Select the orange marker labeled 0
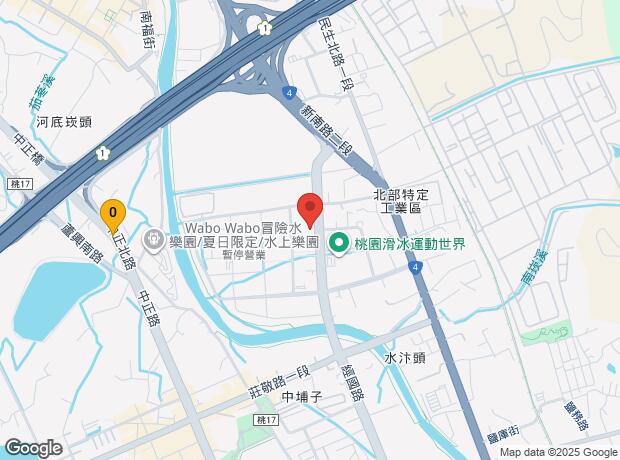The width and height of the screenshot is (620, 460). 113,217
